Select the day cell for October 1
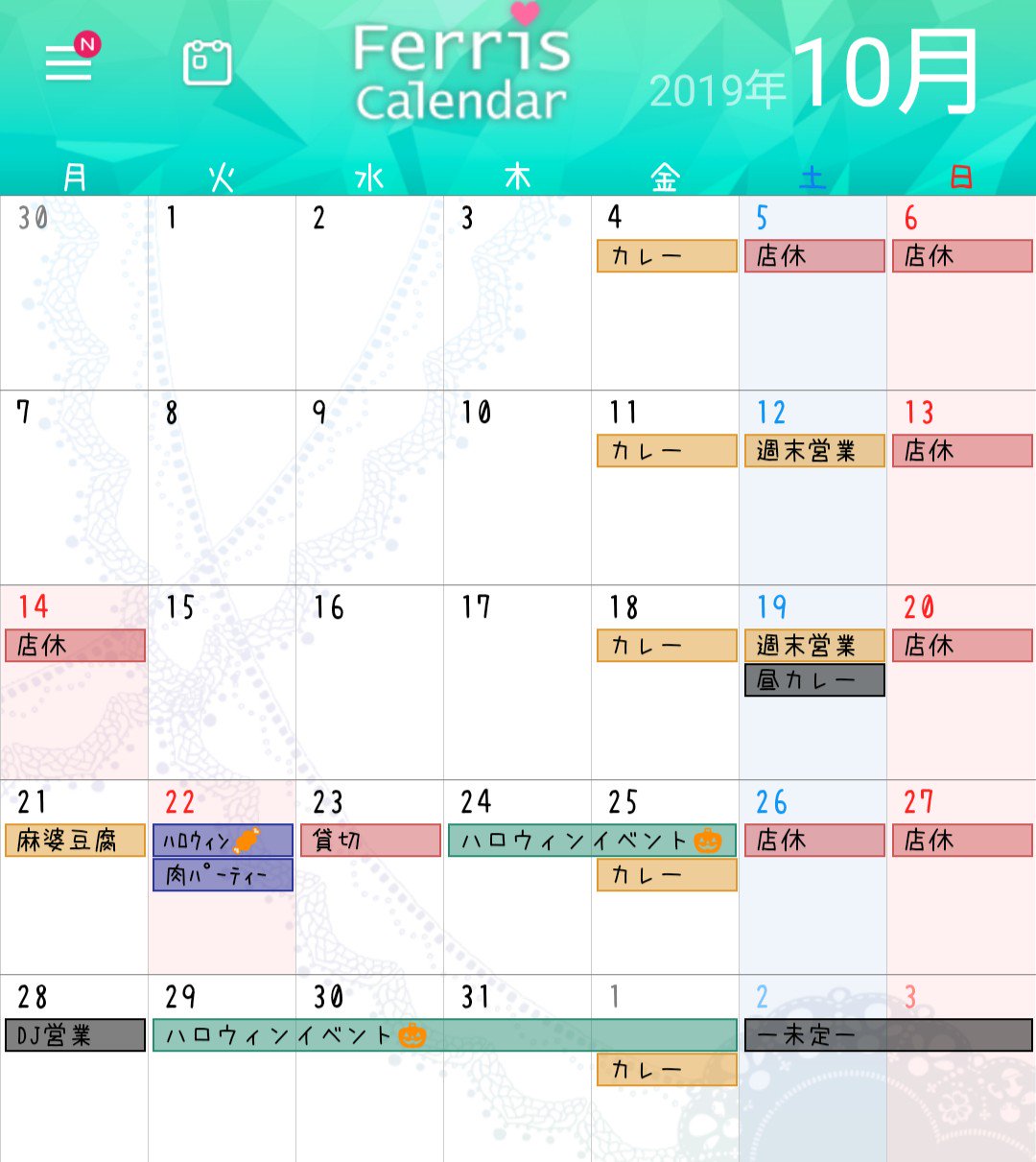Viewport: 1036px width, 1162px height. pos(223,307)
